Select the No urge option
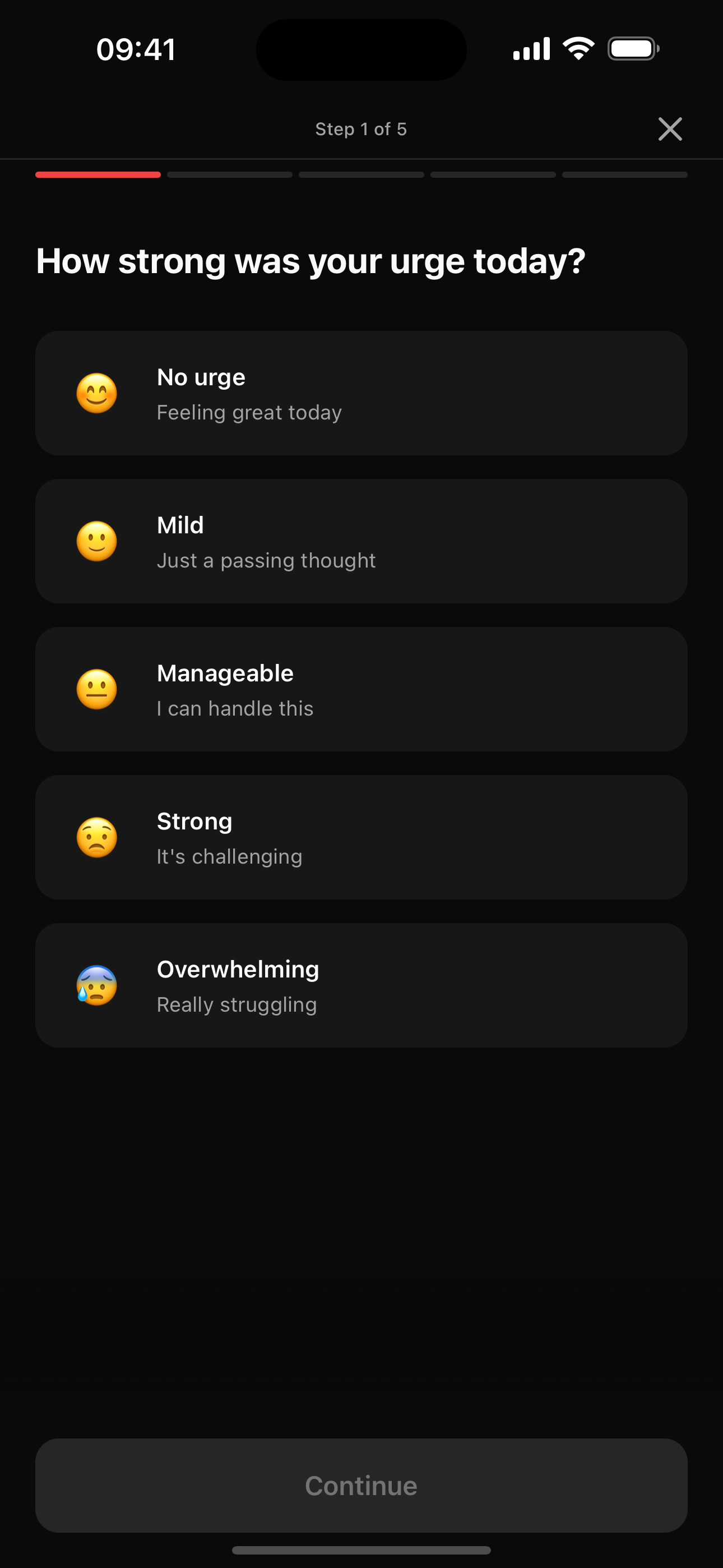The height and width of the screenshot is (1568, 723). point(361,393)
